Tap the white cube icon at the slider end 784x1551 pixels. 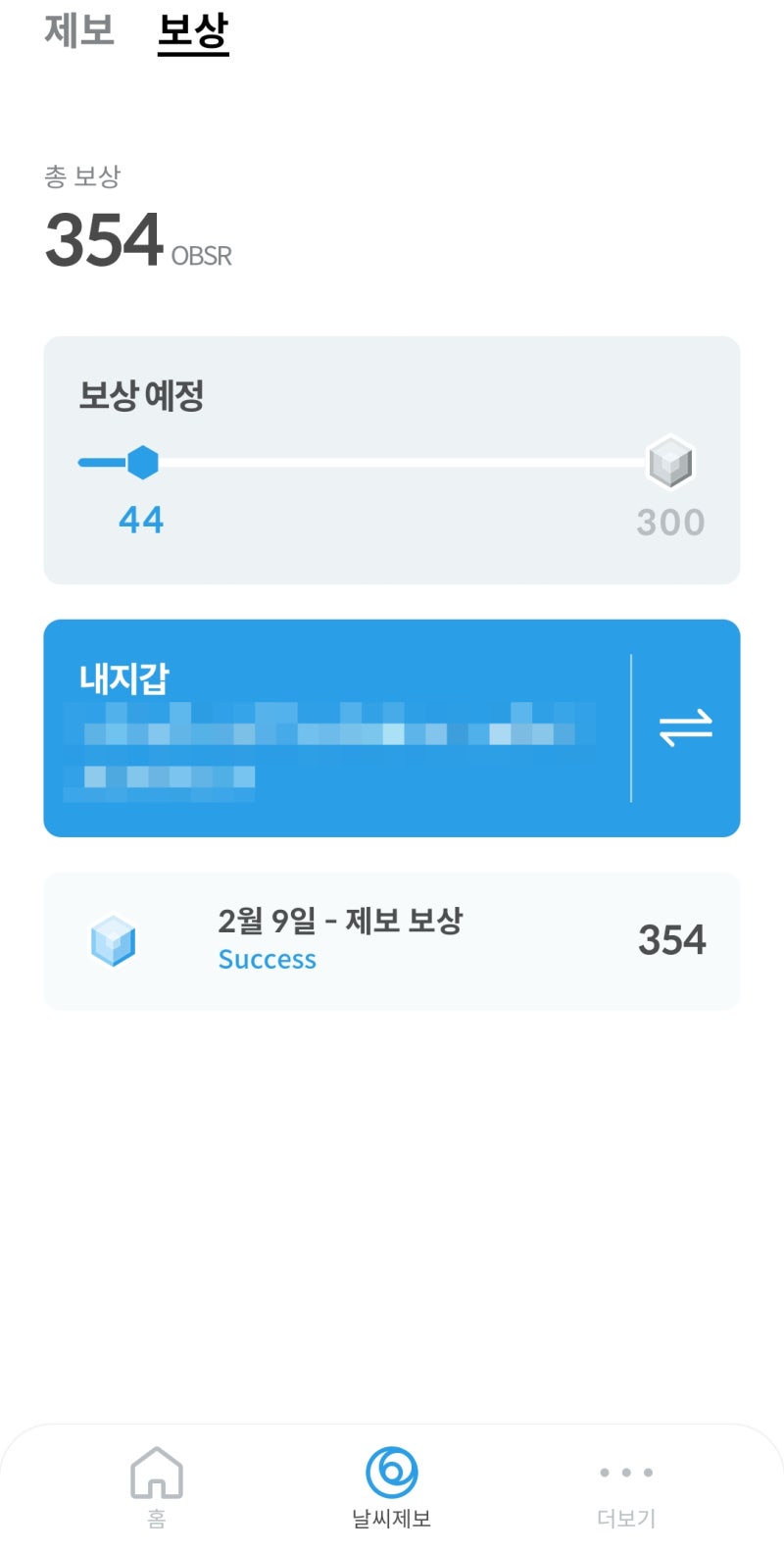pos(669,462)
